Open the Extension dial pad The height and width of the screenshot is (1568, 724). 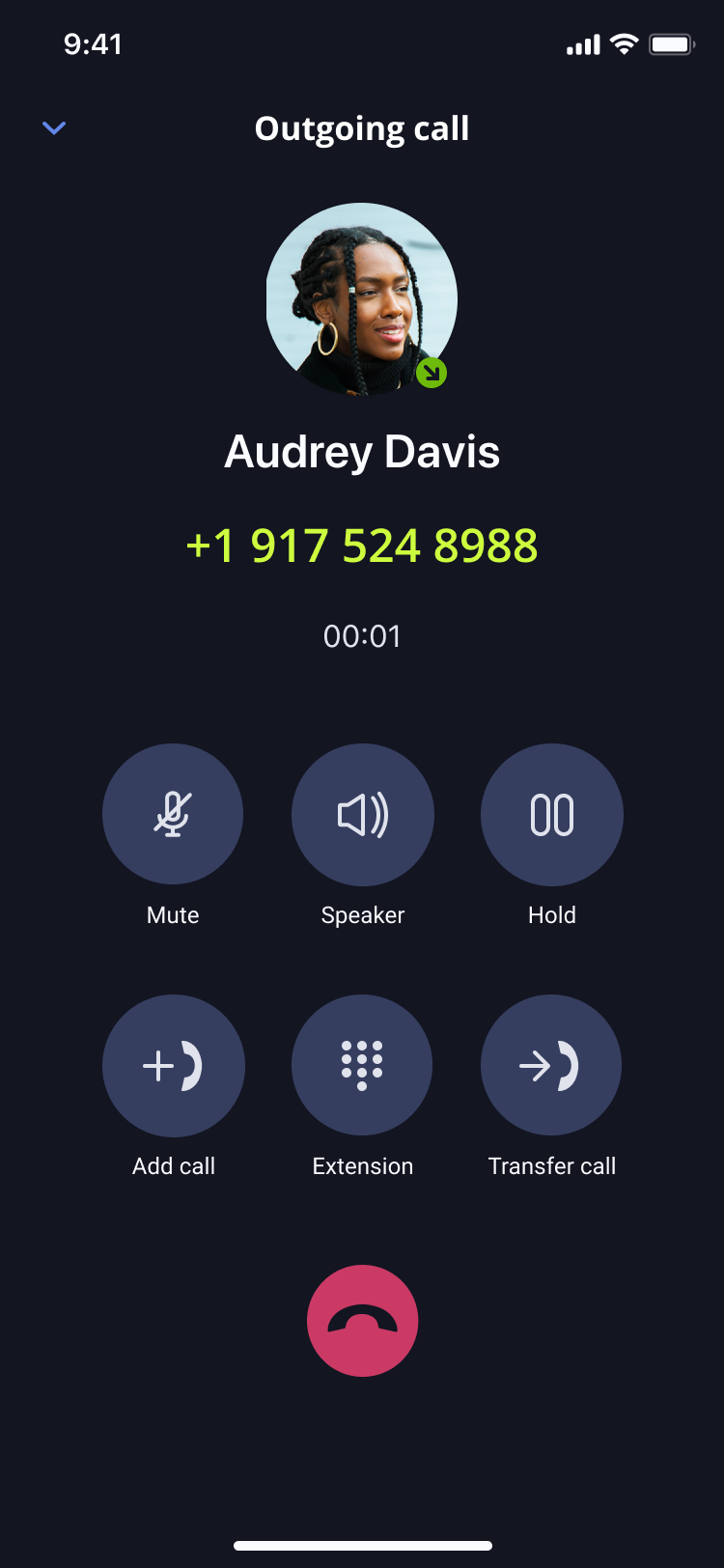click(x=362, y=1065)
